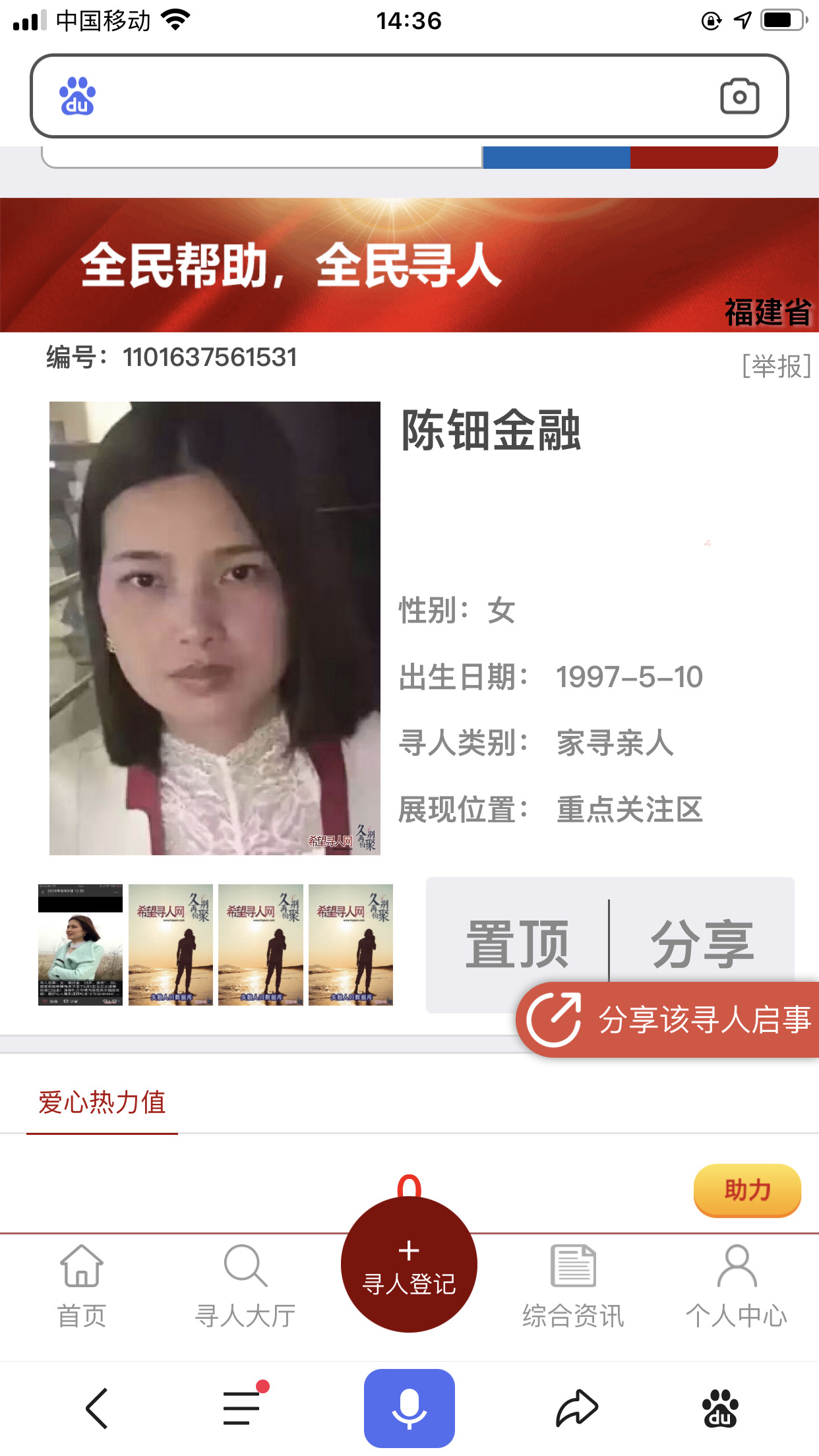The width and height of the screenshot is (819, 1456).
Task: Select the 爱心热力值 tab
Action: [x=102, y=1102]
